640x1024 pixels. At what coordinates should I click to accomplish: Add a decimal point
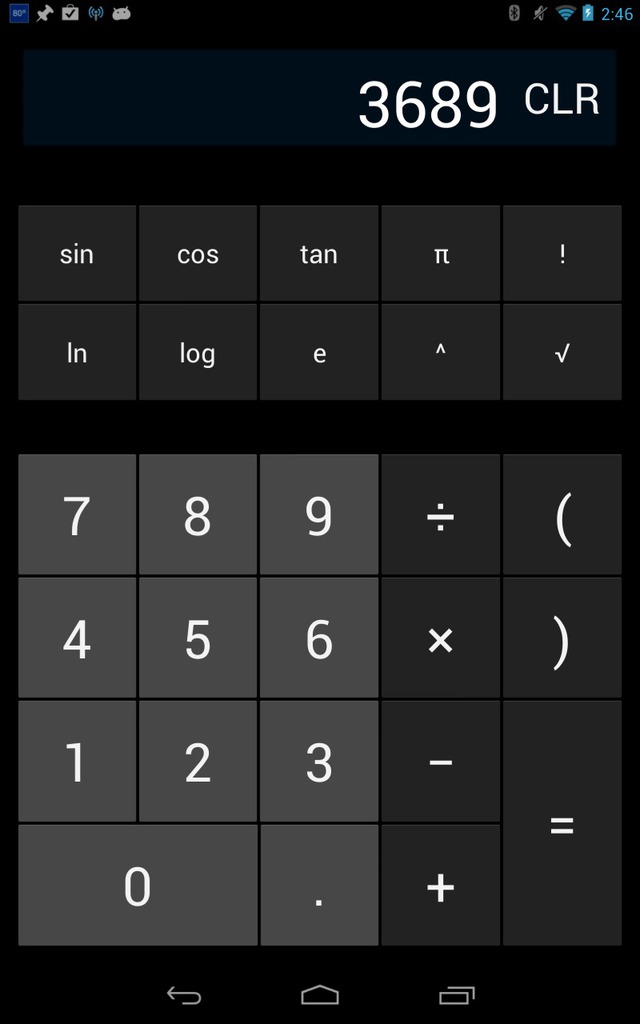[x=319, y=885]
